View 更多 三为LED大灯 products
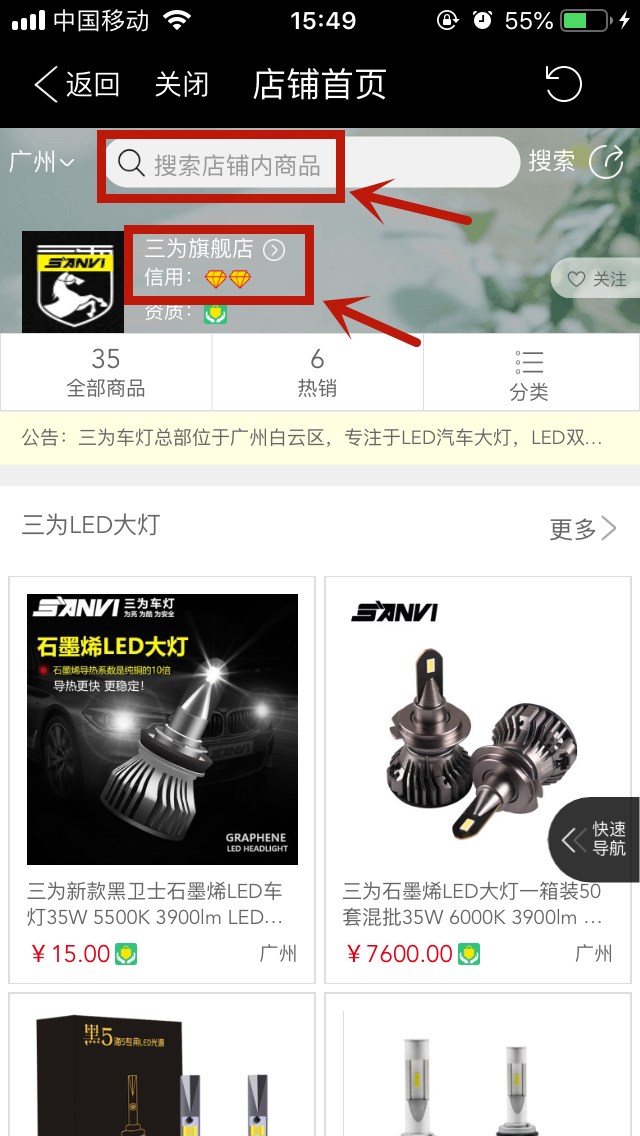Image resolution: width=640 pixels, height=1136 pixels. pos(583,528)
